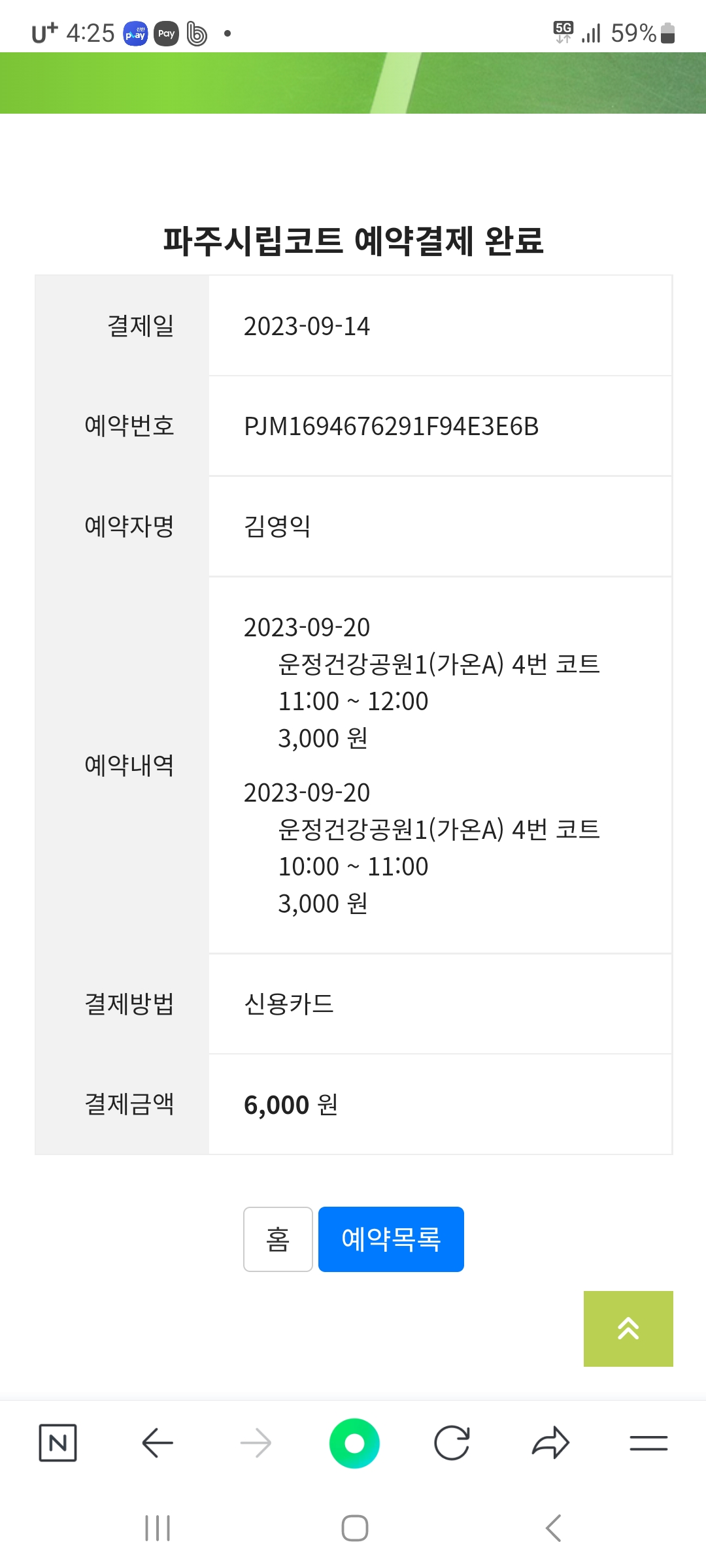Tap the 홈 button
Image resolution: width=706 pixels, height=1568 pixels.
tap(278, 1239)
